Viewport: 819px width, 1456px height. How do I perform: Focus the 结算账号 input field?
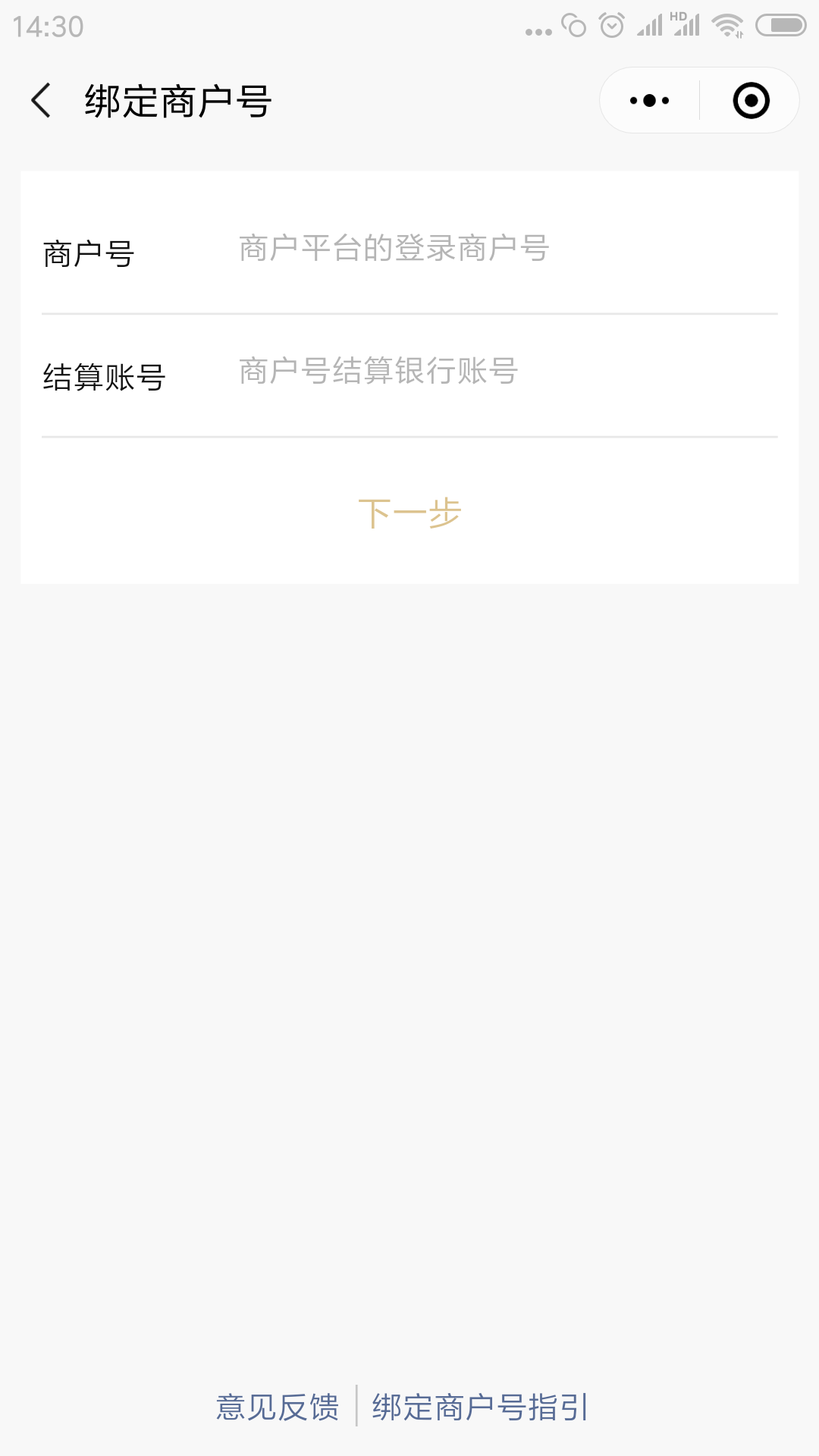(x=500, y=372)
